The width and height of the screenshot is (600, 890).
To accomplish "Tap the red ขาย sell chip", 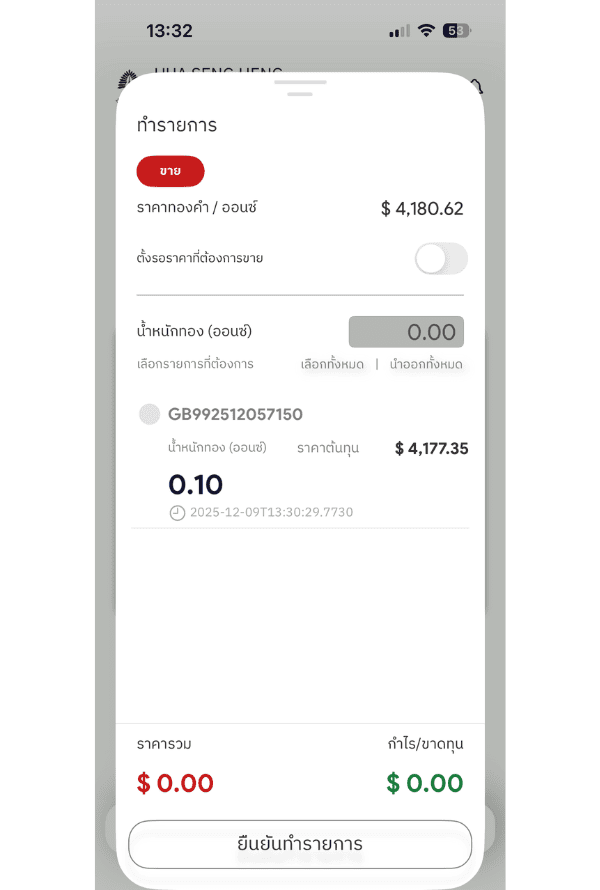I will [x=171, y=172].
